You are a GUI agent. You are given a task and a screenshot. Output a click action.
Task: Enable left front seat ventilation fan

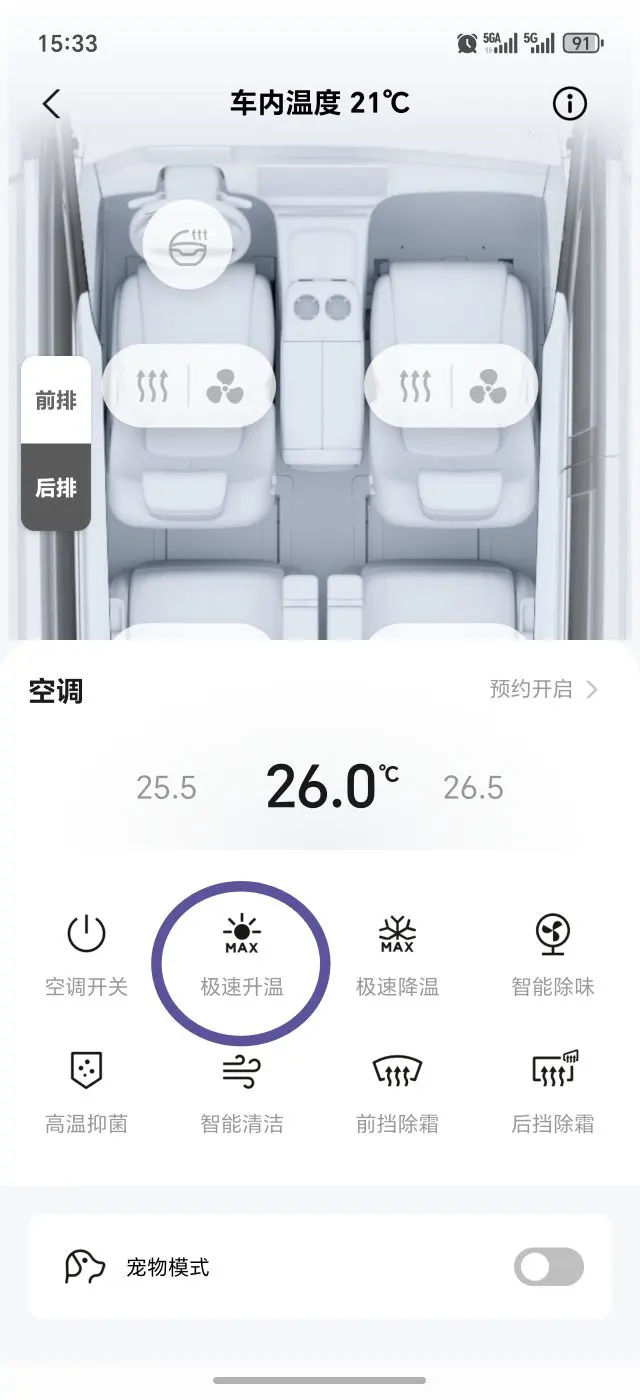point(225,386)
